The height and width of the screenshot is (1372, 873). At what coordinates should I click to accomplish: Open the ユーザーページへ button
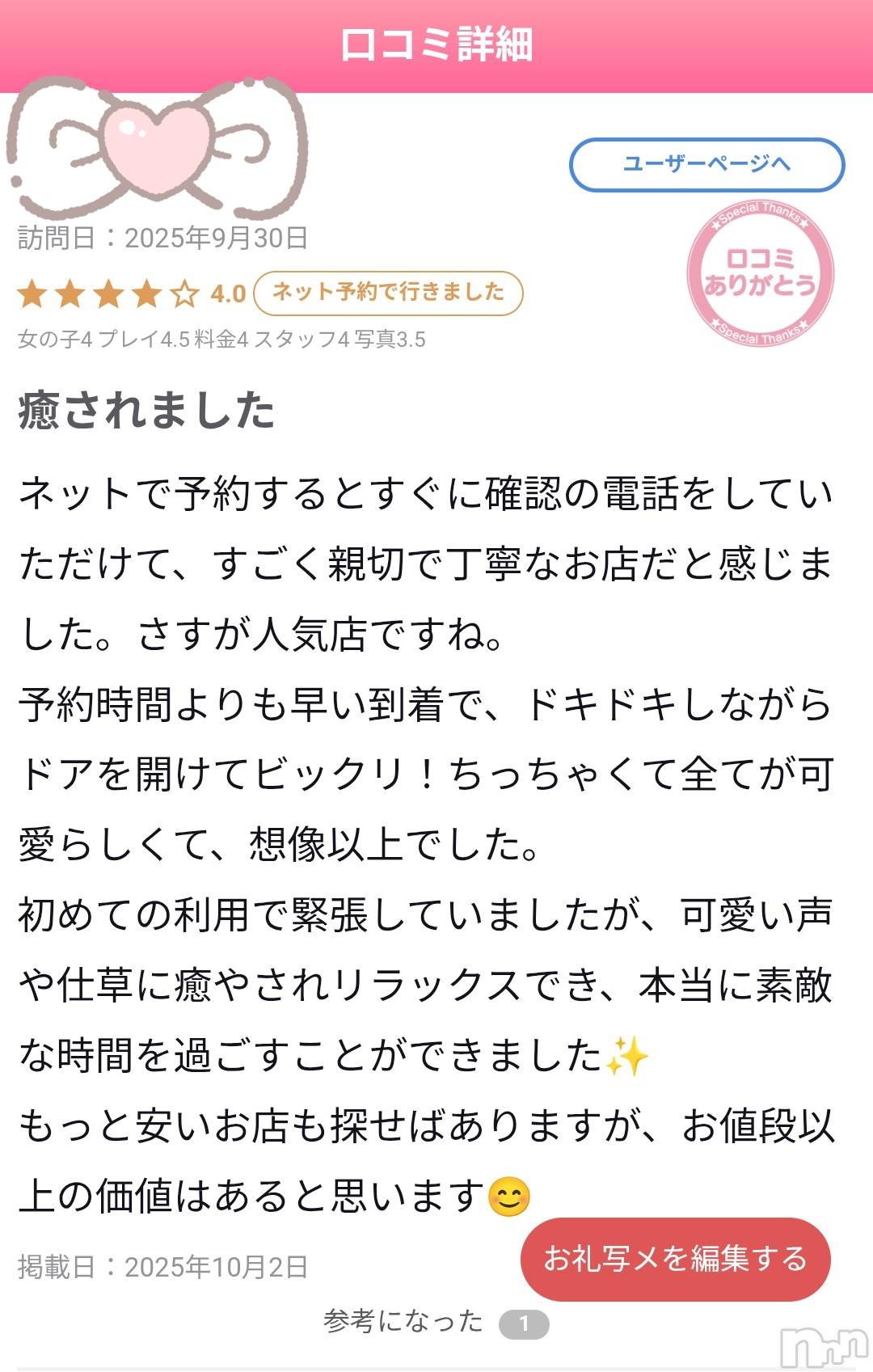click(x=706, y=164)
